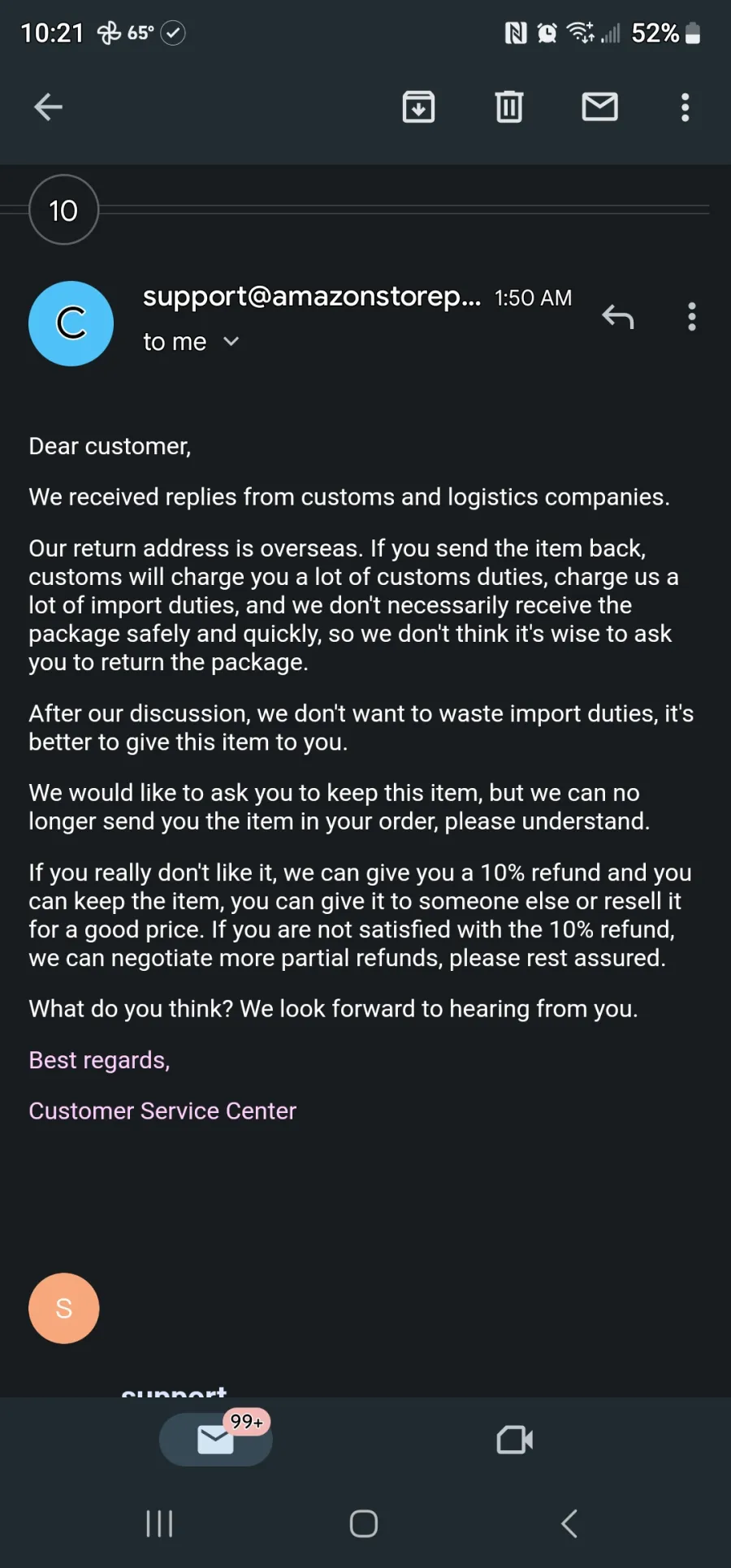Reply to the support@amazonstorep email
Screen dimensions: 731x1568
(618, 316)
